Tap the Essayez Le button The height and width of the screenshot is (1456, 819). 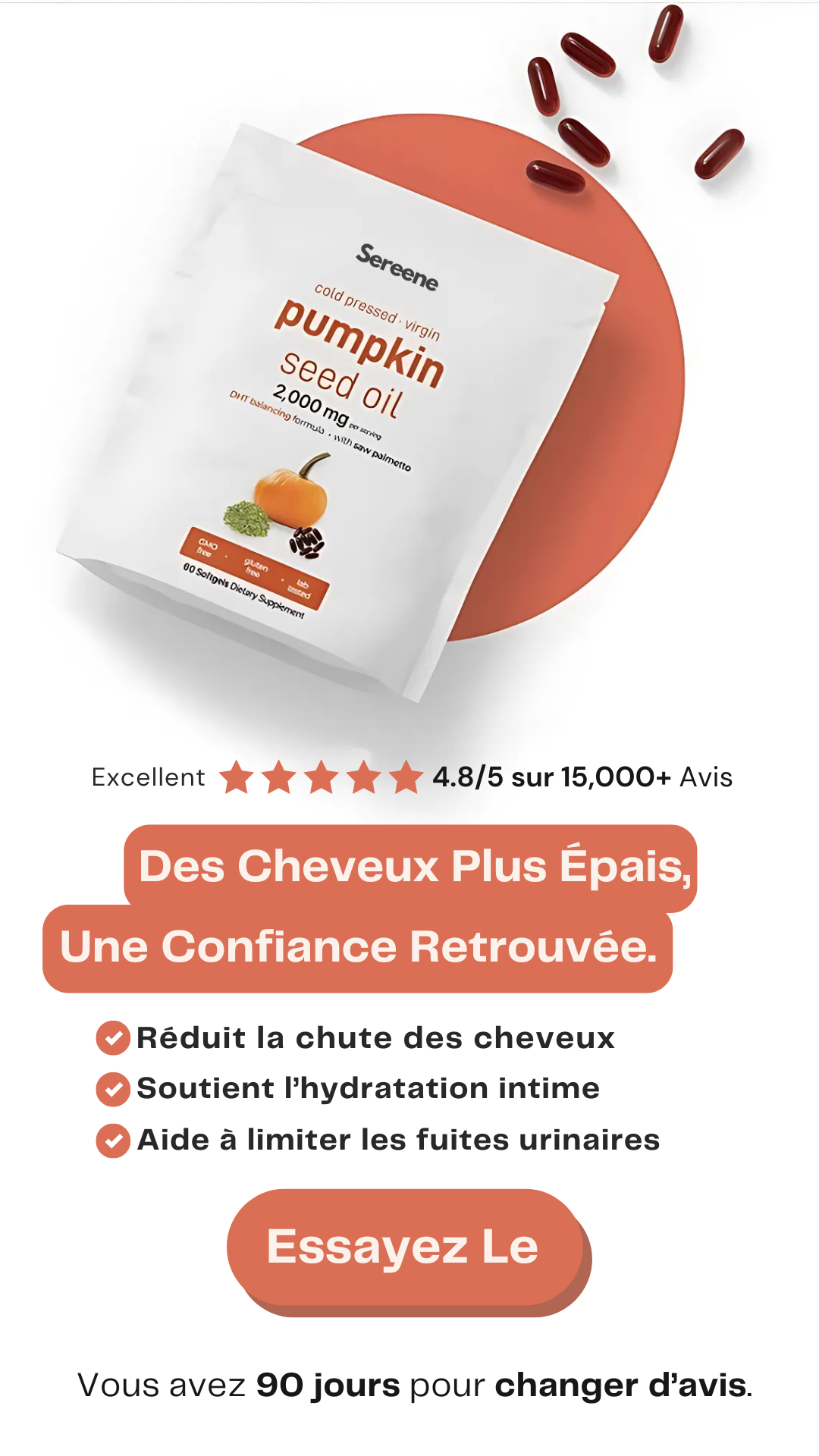(405, 1247)
